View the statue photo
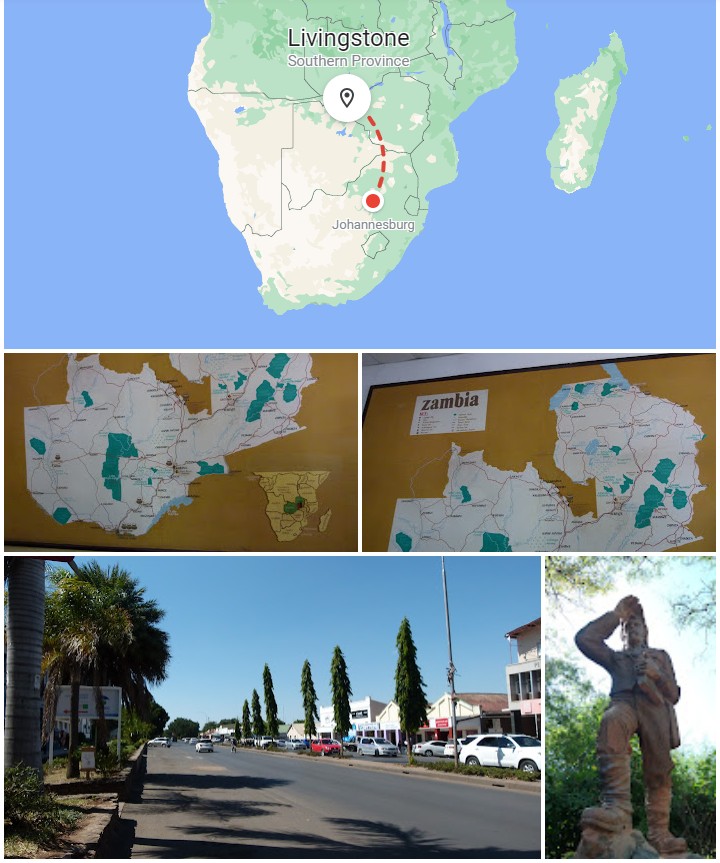The height and width of the screenshot is (863, 720). 630,707
